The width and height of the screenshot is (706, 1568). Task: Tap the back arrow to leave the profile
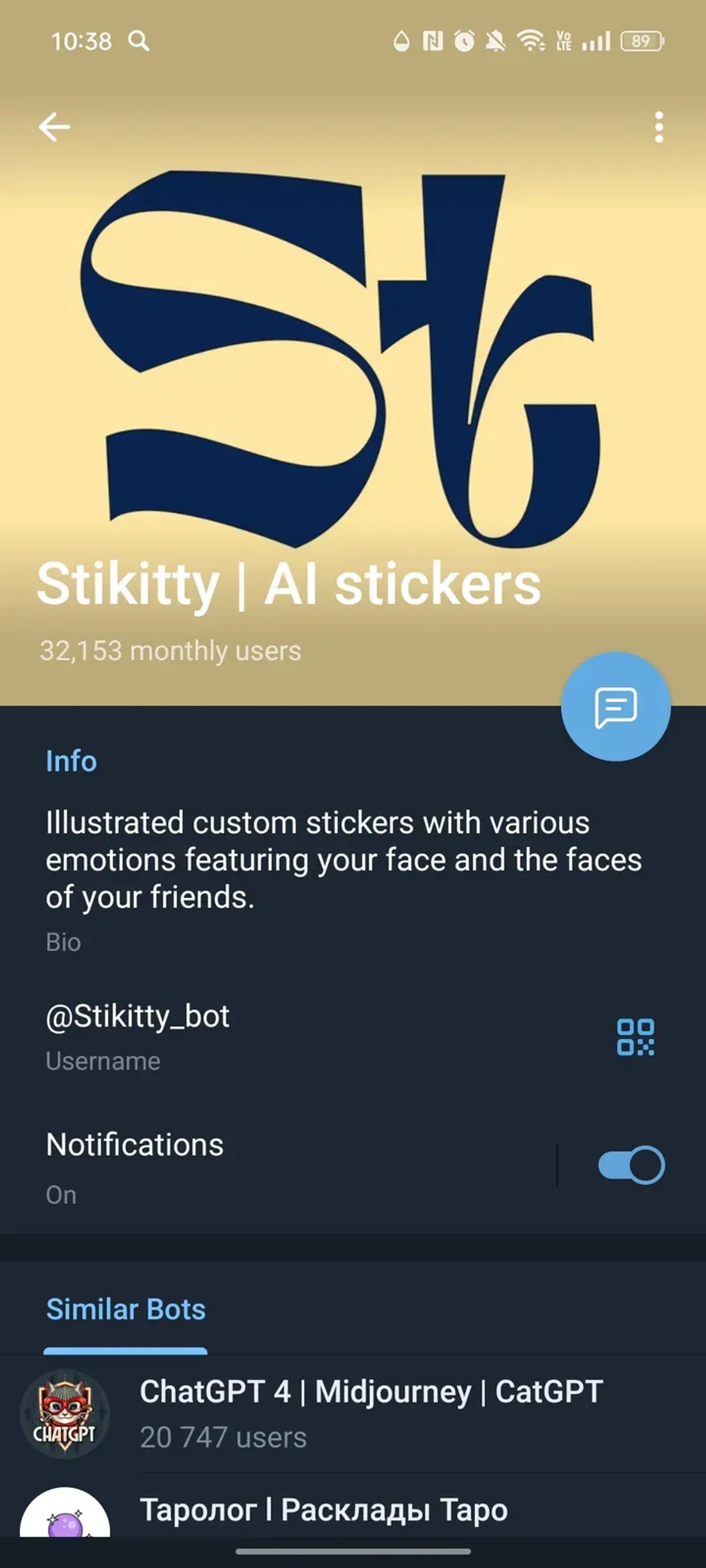coord(53,127)
